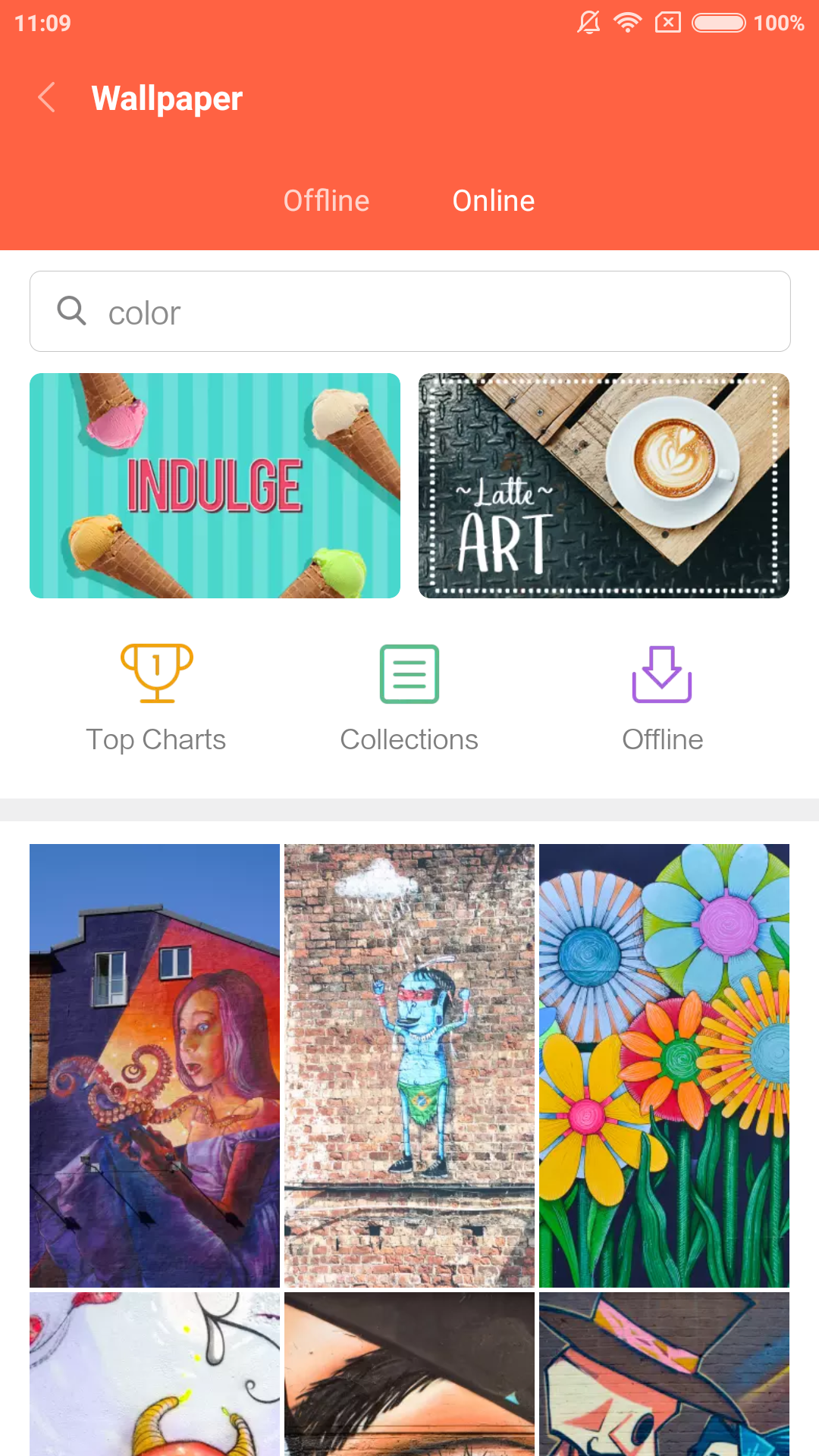
Task: Open the horned creature graffiti wallpaper
Action: click(x=155, y=1374)
